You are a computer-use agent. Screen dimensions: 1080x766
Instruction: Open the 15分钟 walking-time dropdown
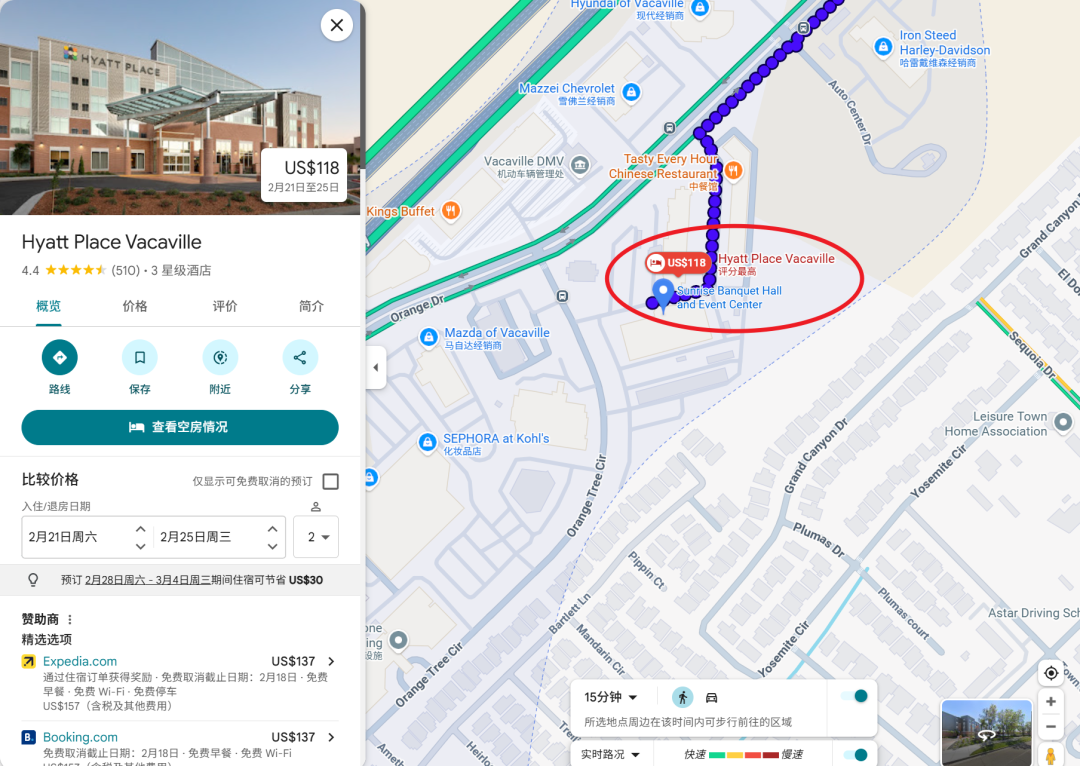click(x=611, y=697)
